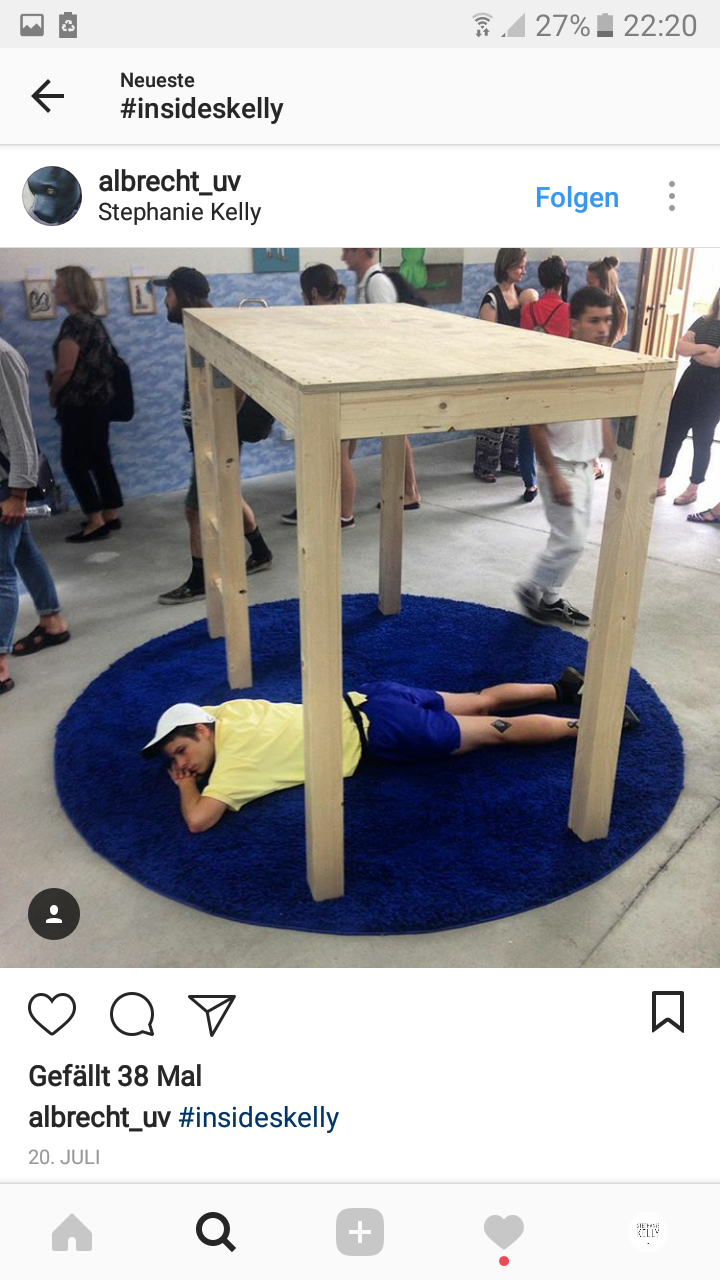Like the post with the heart icon
Image resolution: width=720 pixels, height=1280 pixels.
click(52, 1014)
